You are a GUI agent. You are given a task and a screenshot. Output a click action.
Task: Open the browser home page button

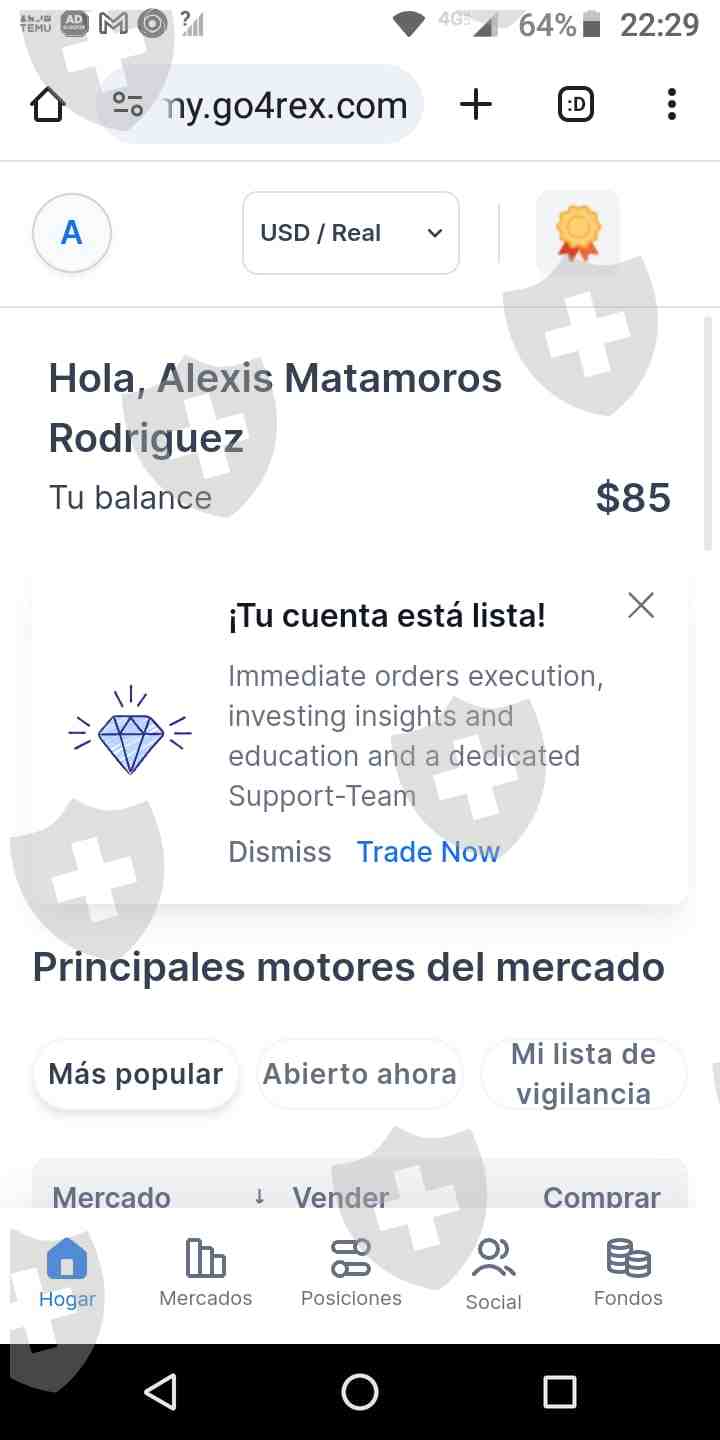point(48,105)
